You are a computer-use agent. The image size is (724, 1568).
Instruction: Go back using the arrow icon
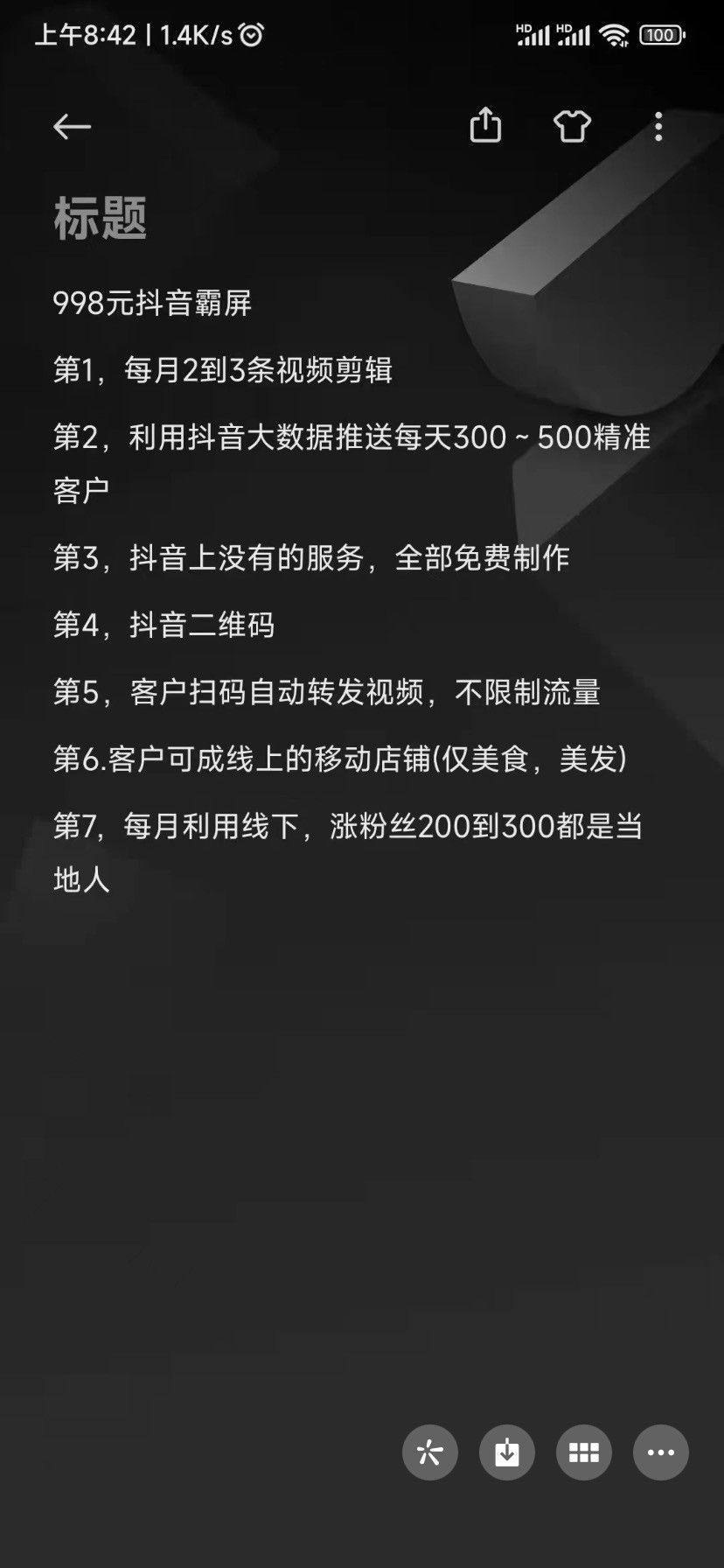coord(72,127)
